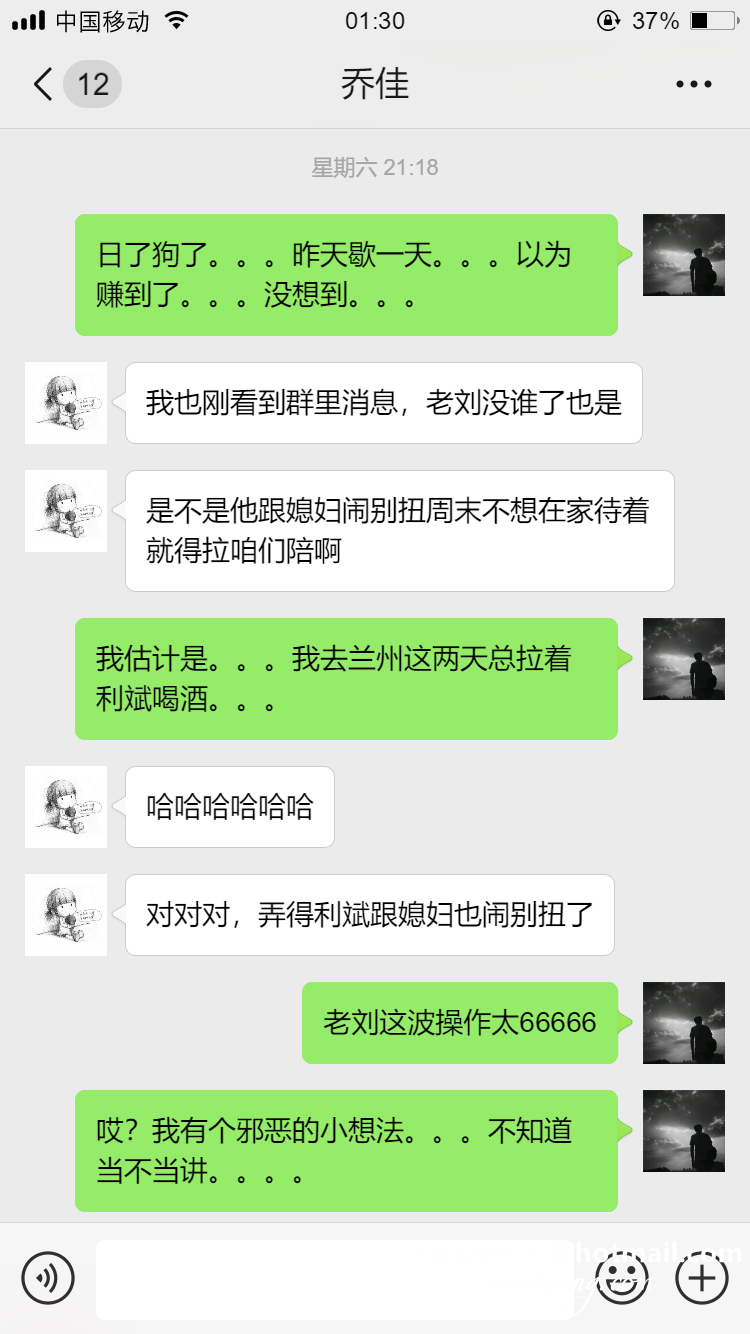Viewport: 750px width, 1334px height.
Task: Open the plus attachment menu
Action: pyautogui.click(x=702, y=1278)
